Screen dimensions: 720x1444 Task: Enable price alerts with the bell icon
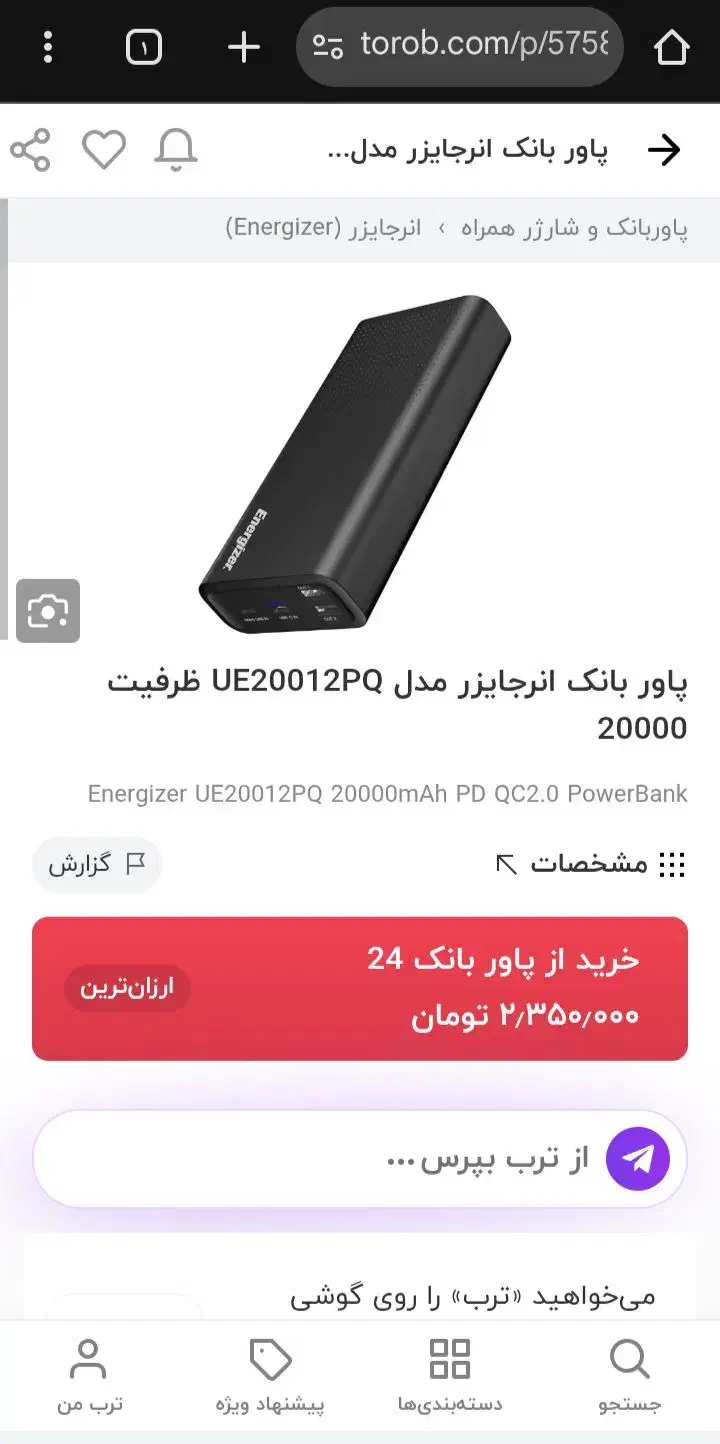[177, 150]
